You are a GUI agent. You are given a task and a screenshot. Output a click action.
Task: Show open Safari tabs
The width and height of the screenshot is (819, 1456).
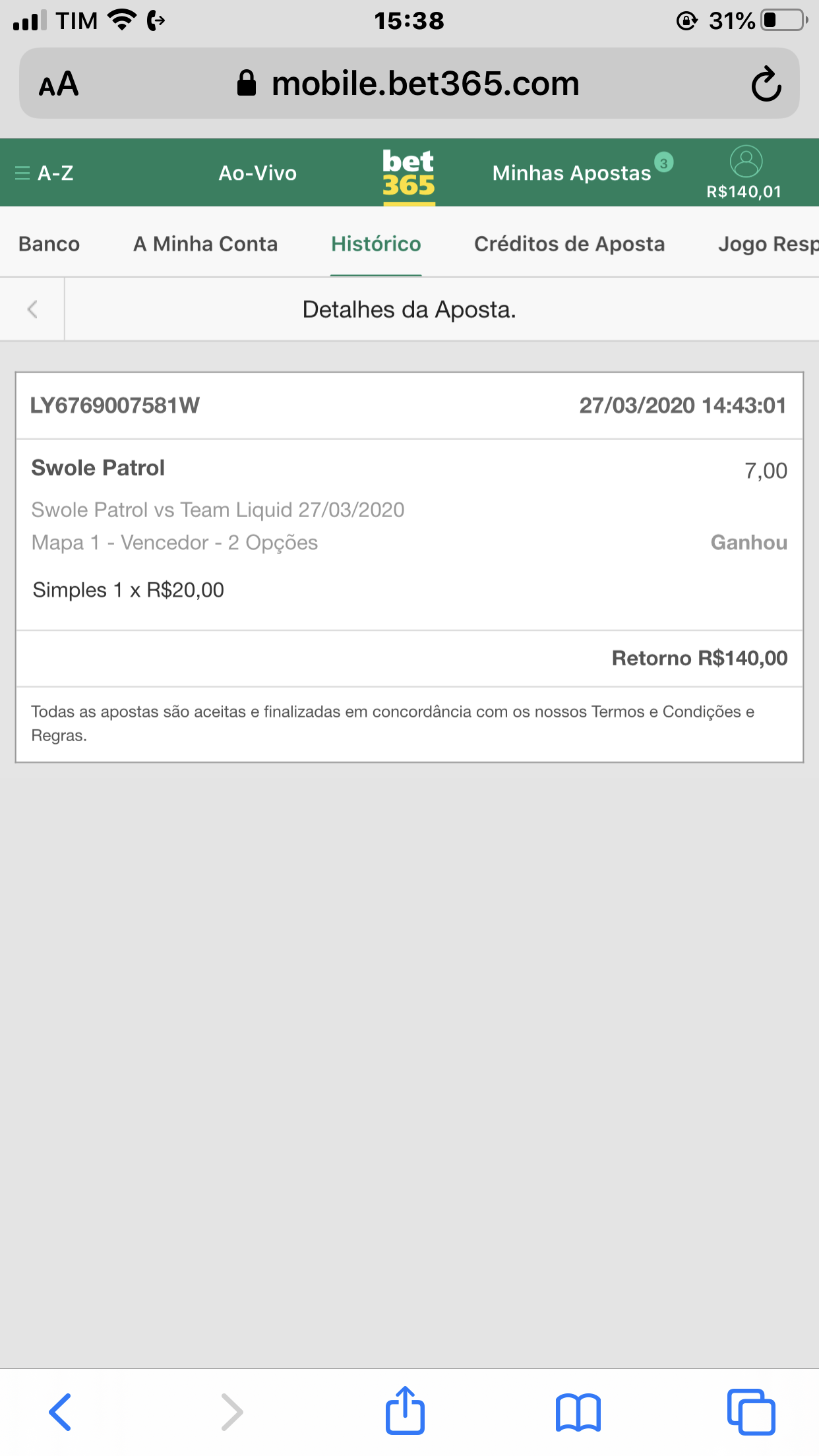tap(751, 1412)
